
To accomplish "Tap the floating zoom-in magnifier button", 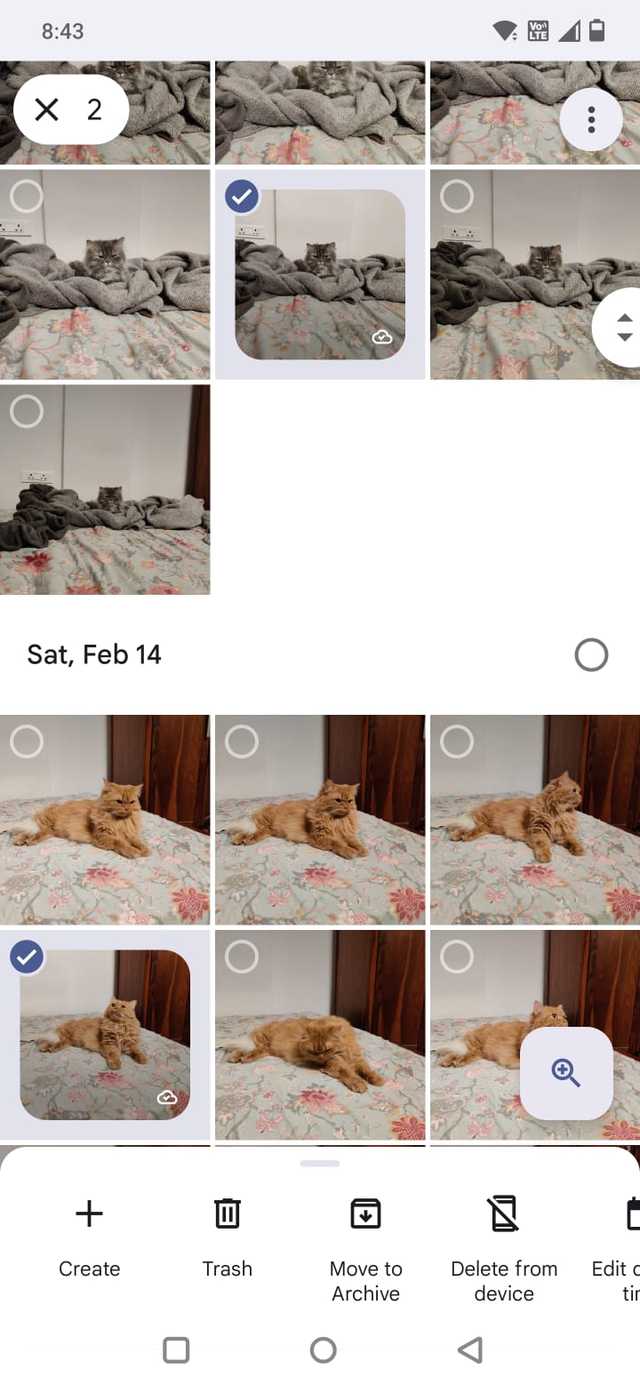I will [566, 1073].
